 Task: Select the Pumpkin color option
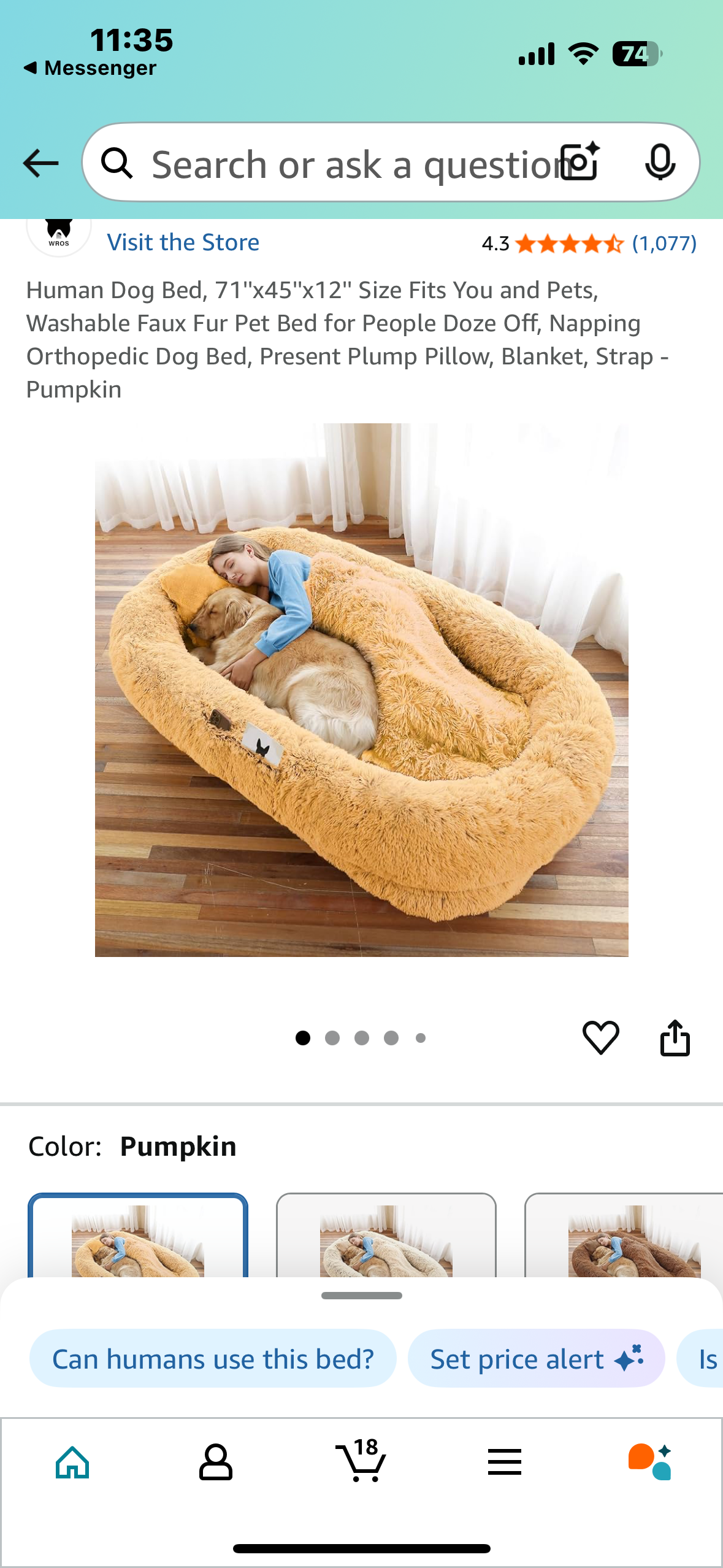click(x=138, y=1236)
